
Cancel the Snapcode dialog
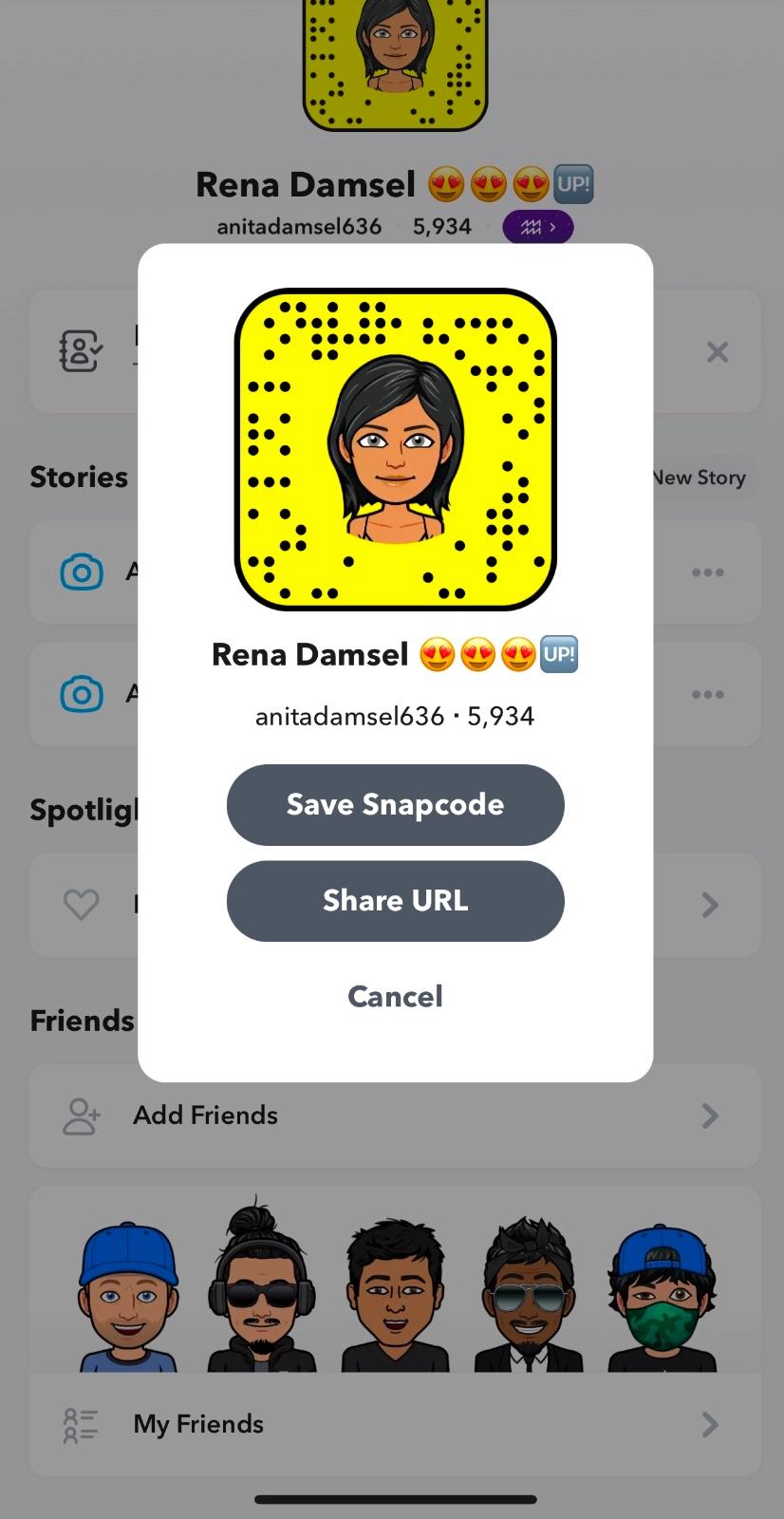click(395, 996)
